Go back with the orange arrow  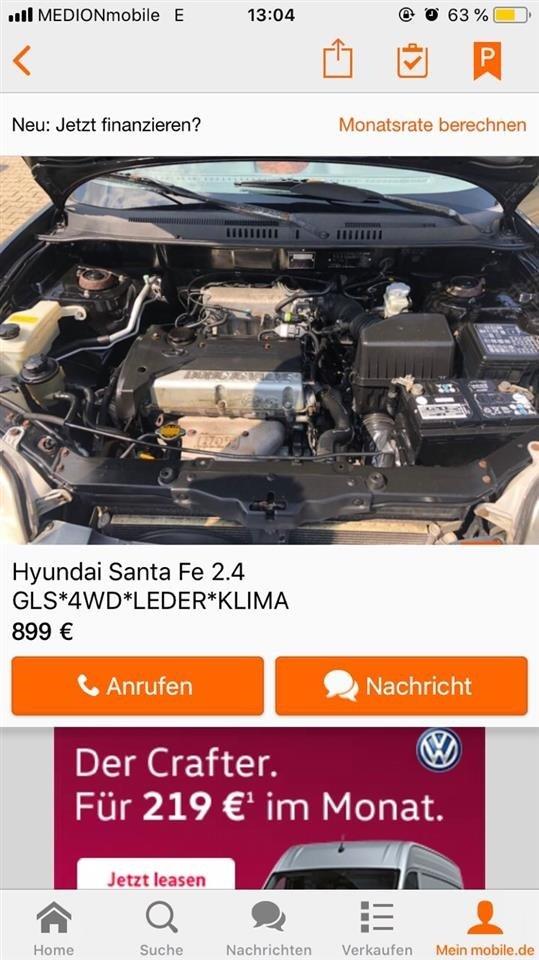[22, 61]
